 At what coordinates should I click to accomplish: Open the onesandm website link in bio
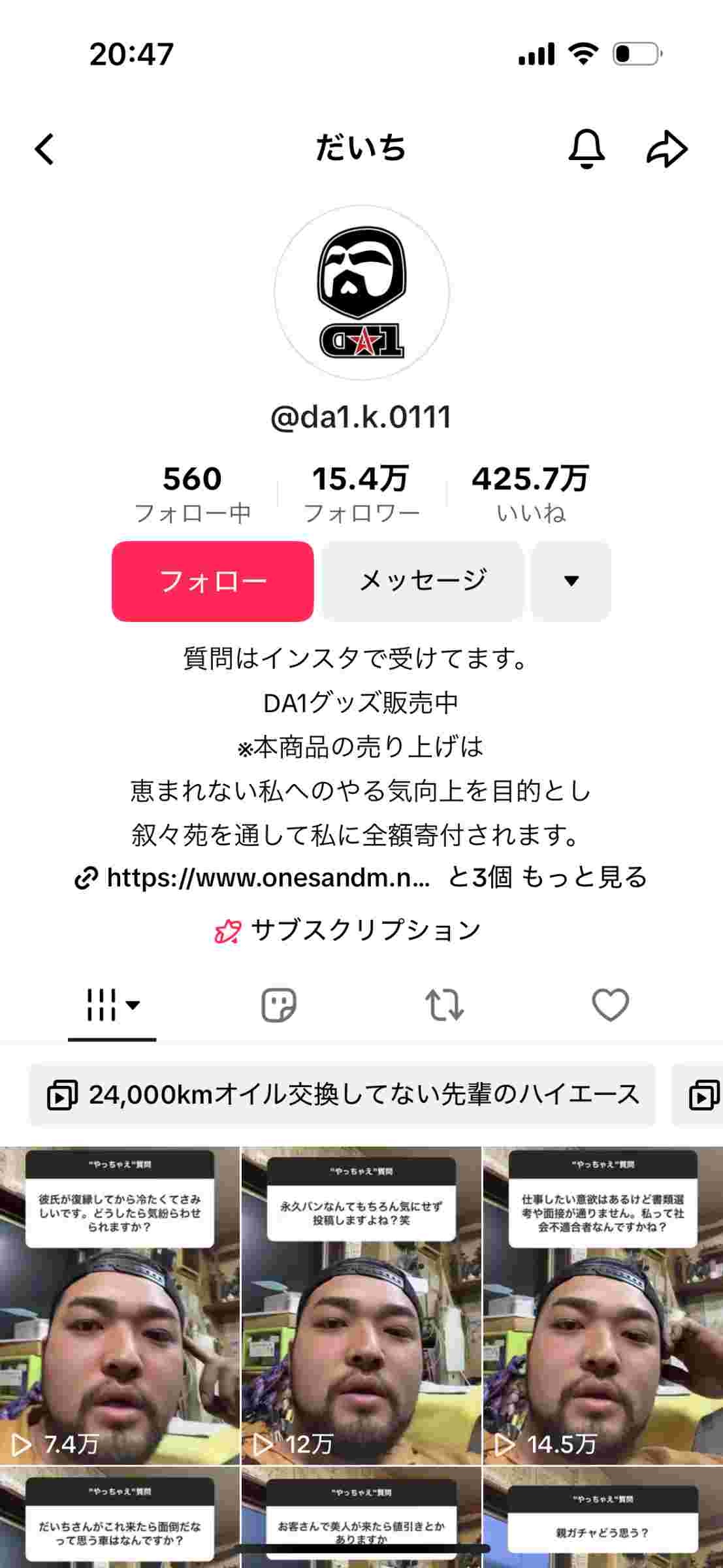(261, 877)
